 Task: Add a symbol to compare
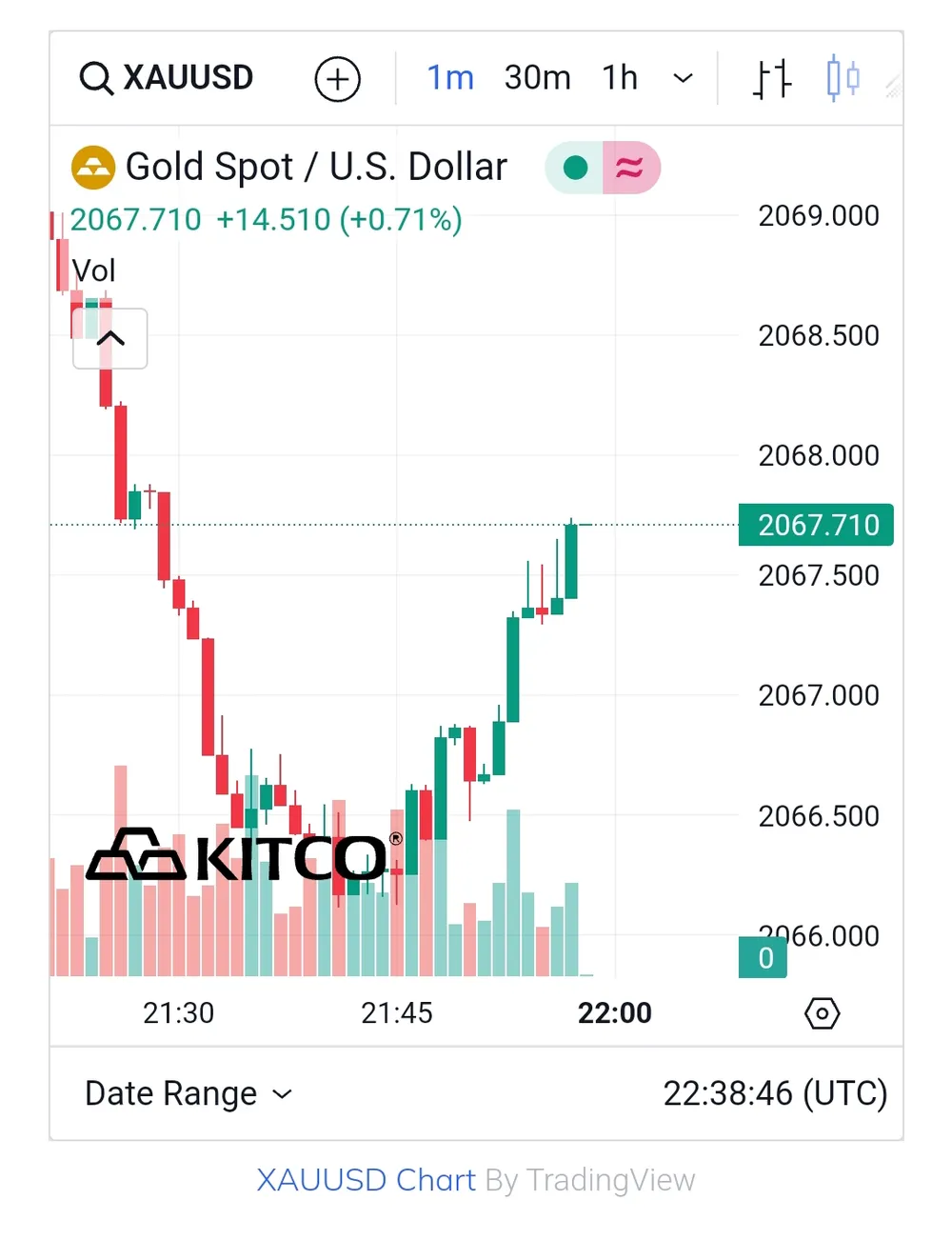coord(338,79)
